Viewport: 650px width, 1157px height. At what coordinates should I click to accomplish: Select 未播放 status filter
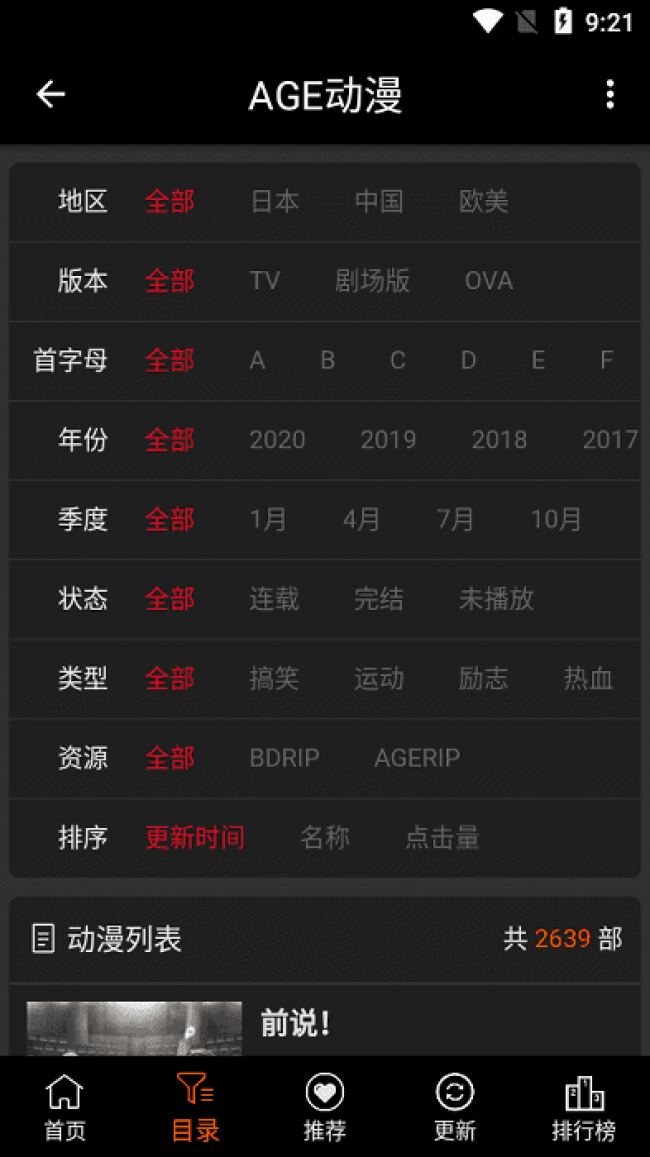[497, 598]
